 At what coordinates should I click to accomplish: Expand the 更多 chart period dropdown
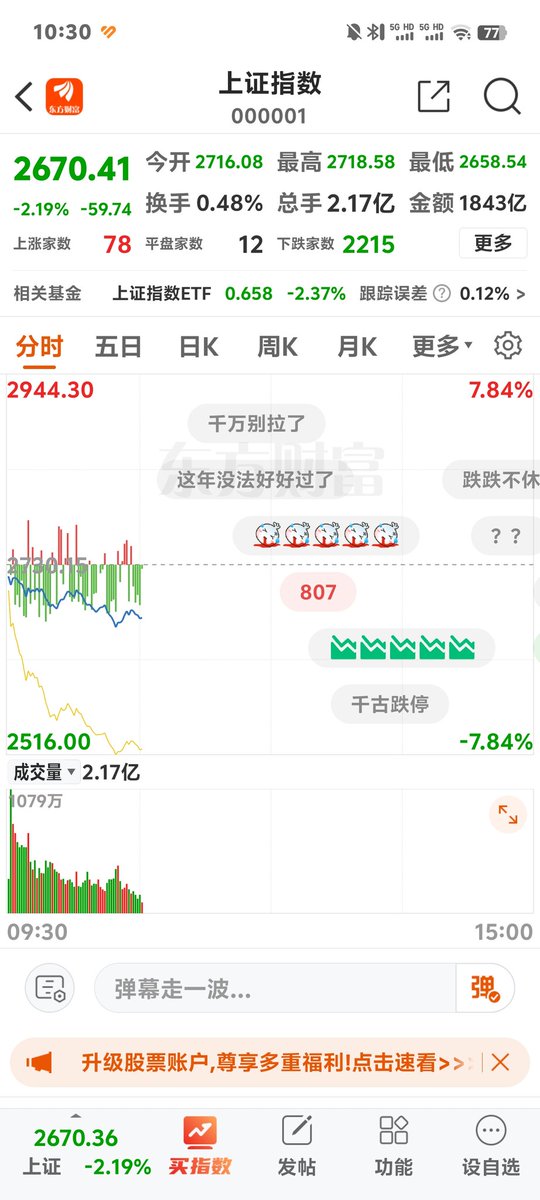(442, 347)
